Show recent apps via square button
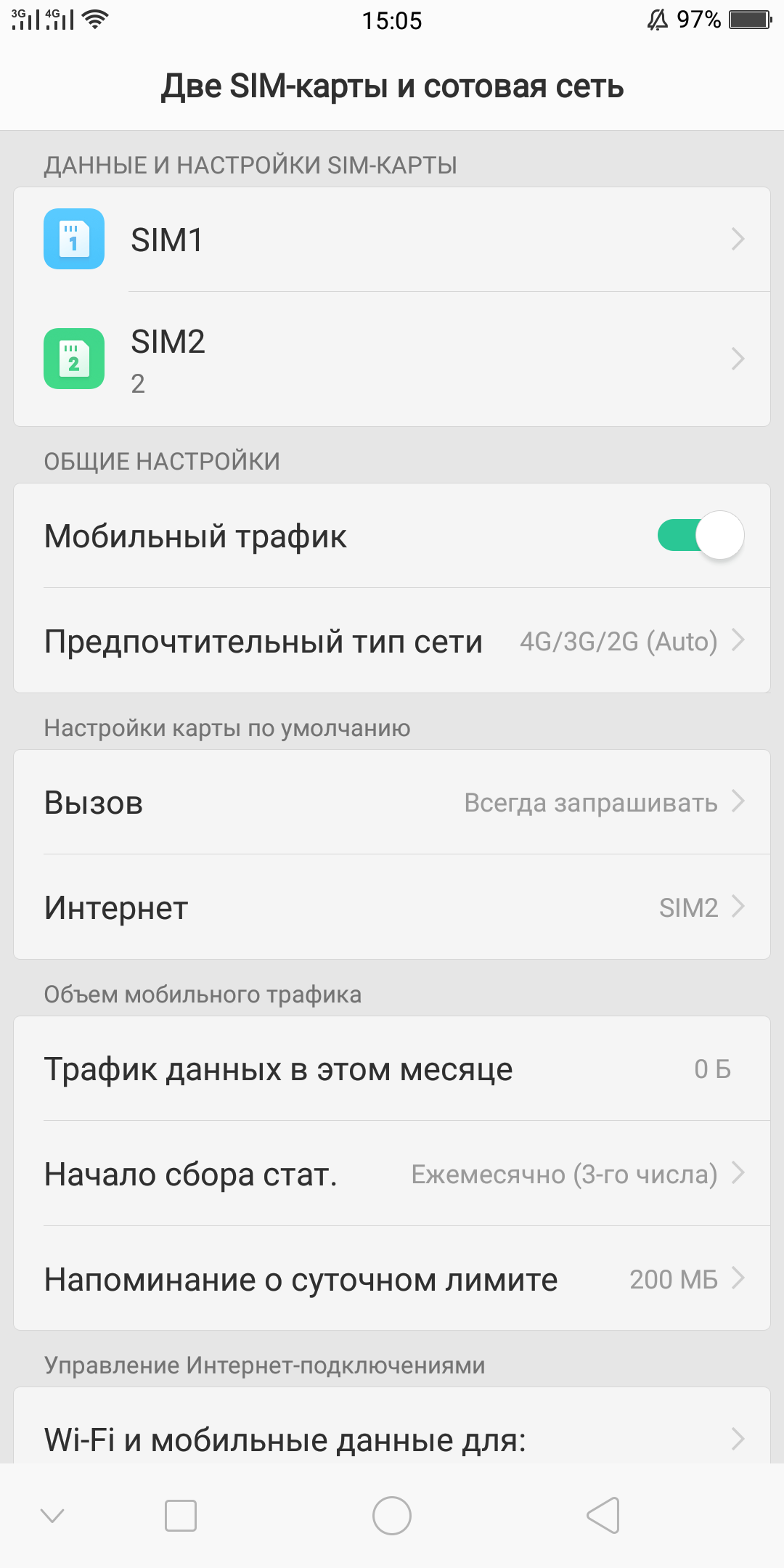This screenshot has width=784, height=1568. coord(181,1516)
